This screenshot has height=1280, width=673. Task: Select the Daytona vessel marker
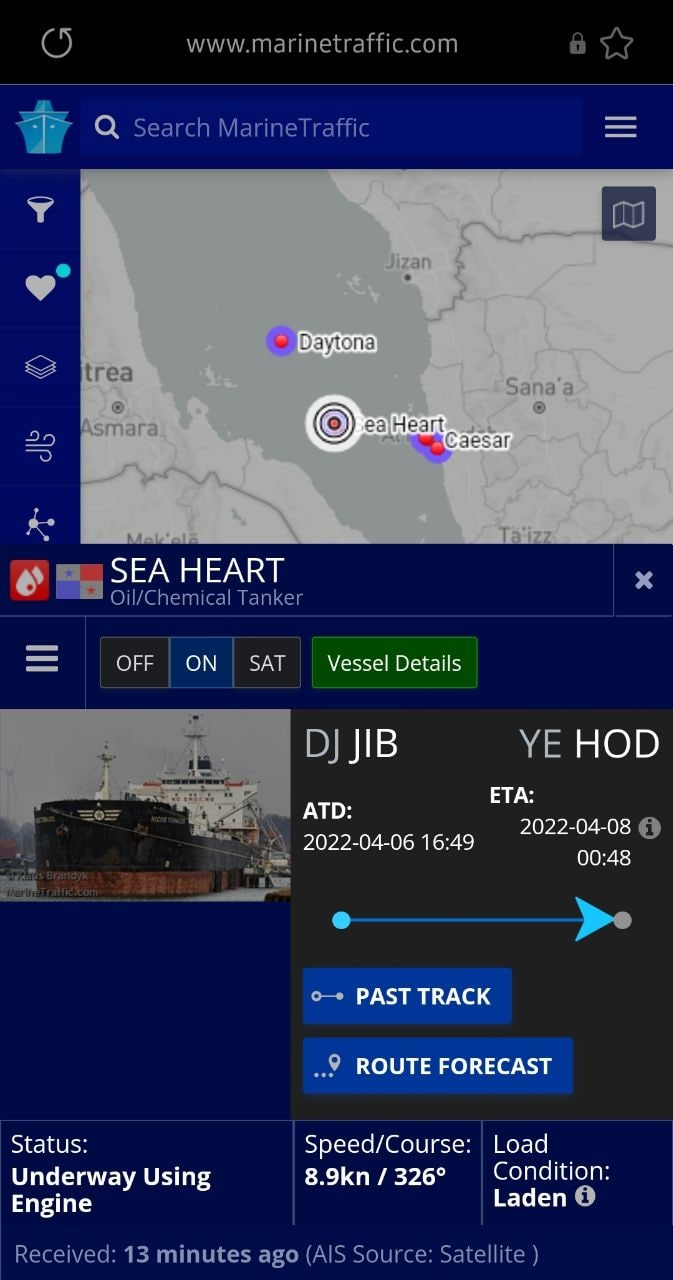coord(281,341)
